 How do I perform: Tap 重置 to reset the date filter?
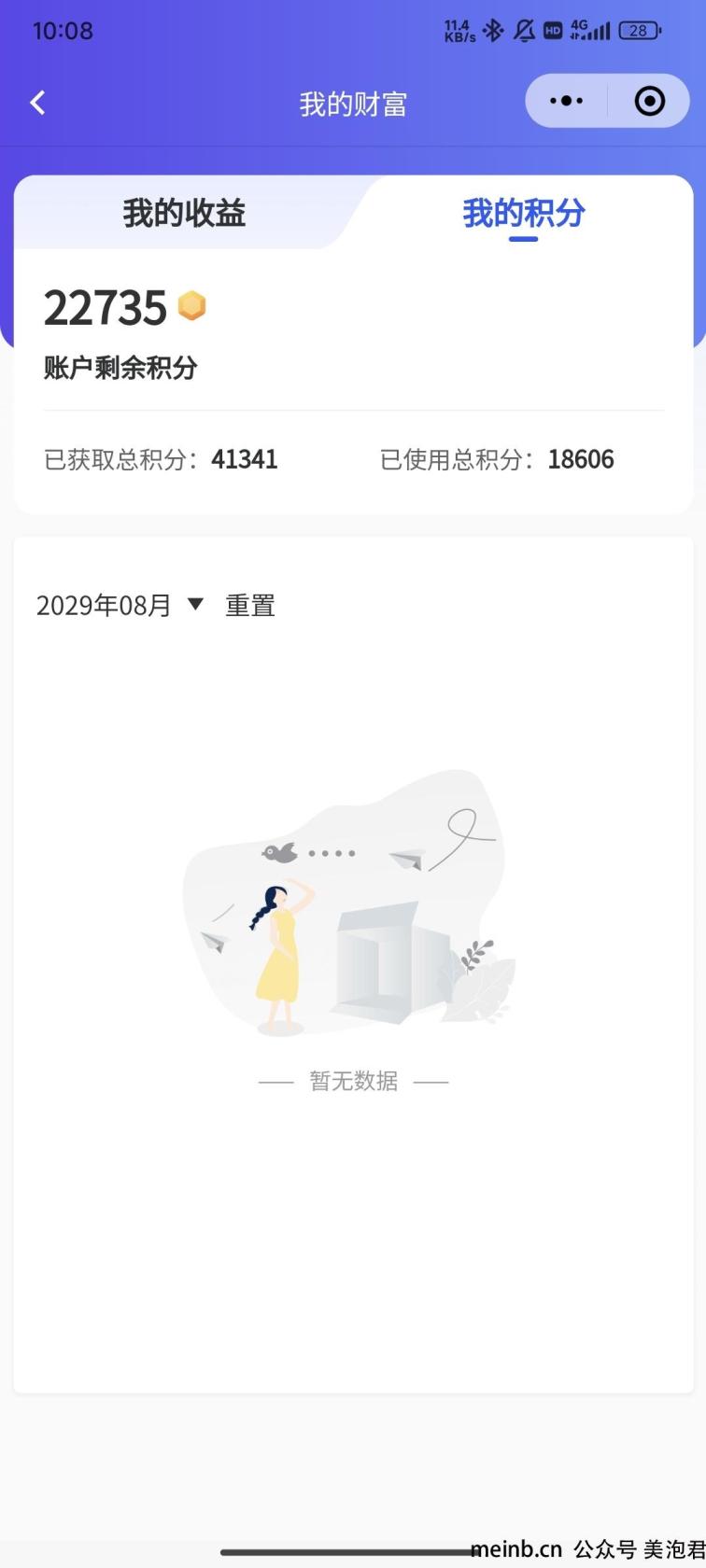tap(249, 606)
